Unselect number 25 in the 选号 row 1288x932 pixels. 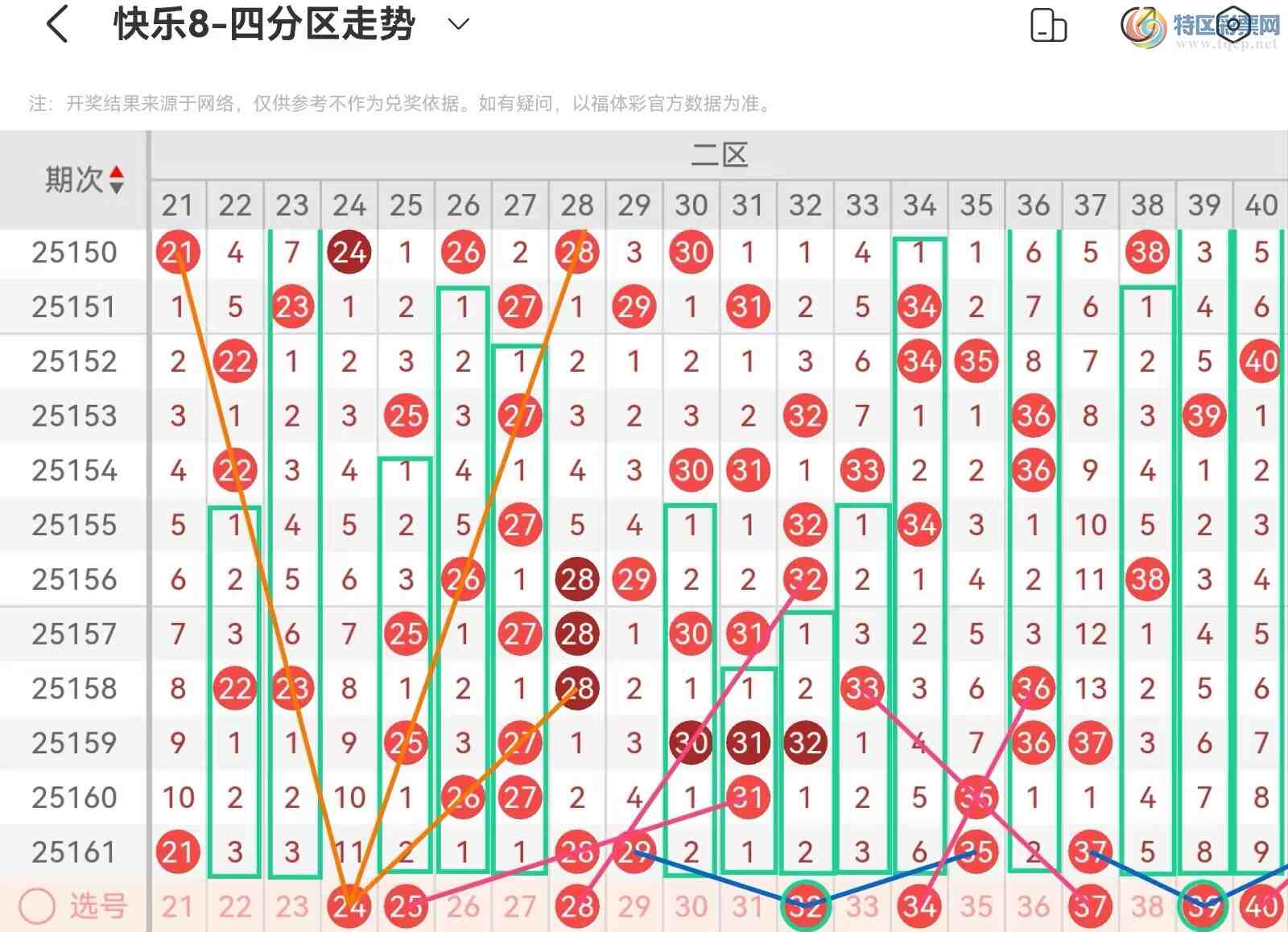406,907
